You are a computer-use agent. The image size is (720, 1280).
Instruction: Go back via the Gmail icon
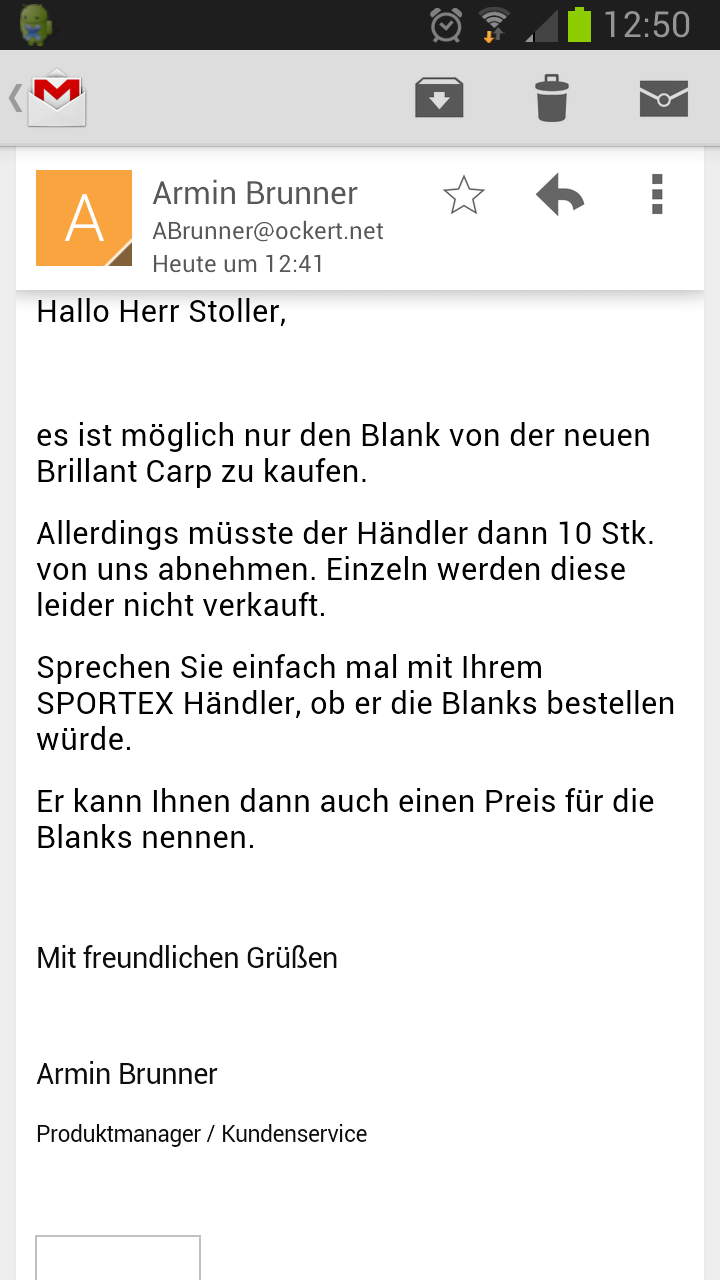click(x=50, y=98)
